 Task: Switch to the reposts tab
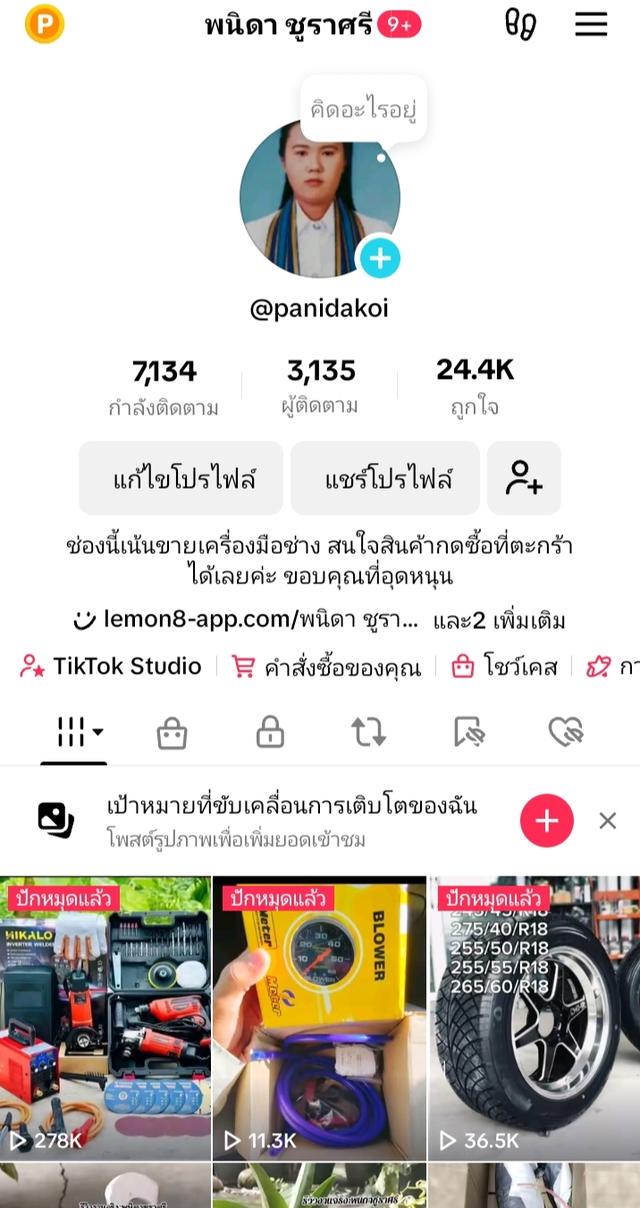pyautogui.click(x=368, y=733)
